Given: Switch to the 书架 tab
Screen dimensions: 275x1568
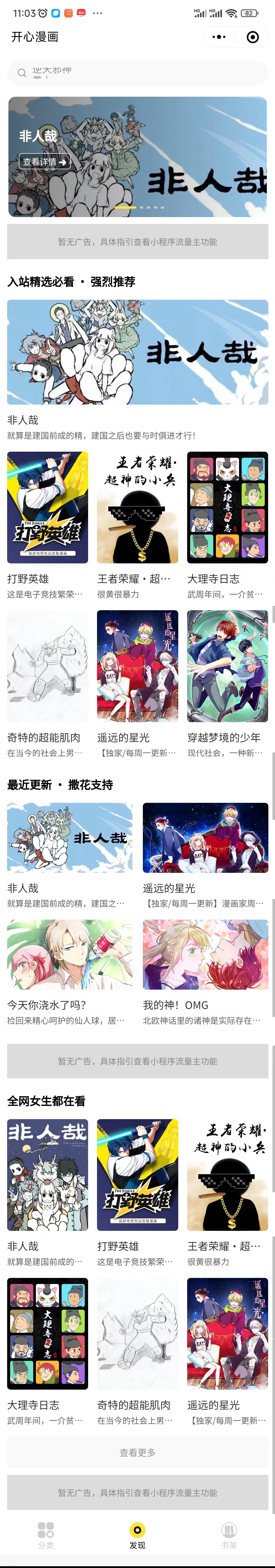Looking at the screenshot, I should point(229,1535).
